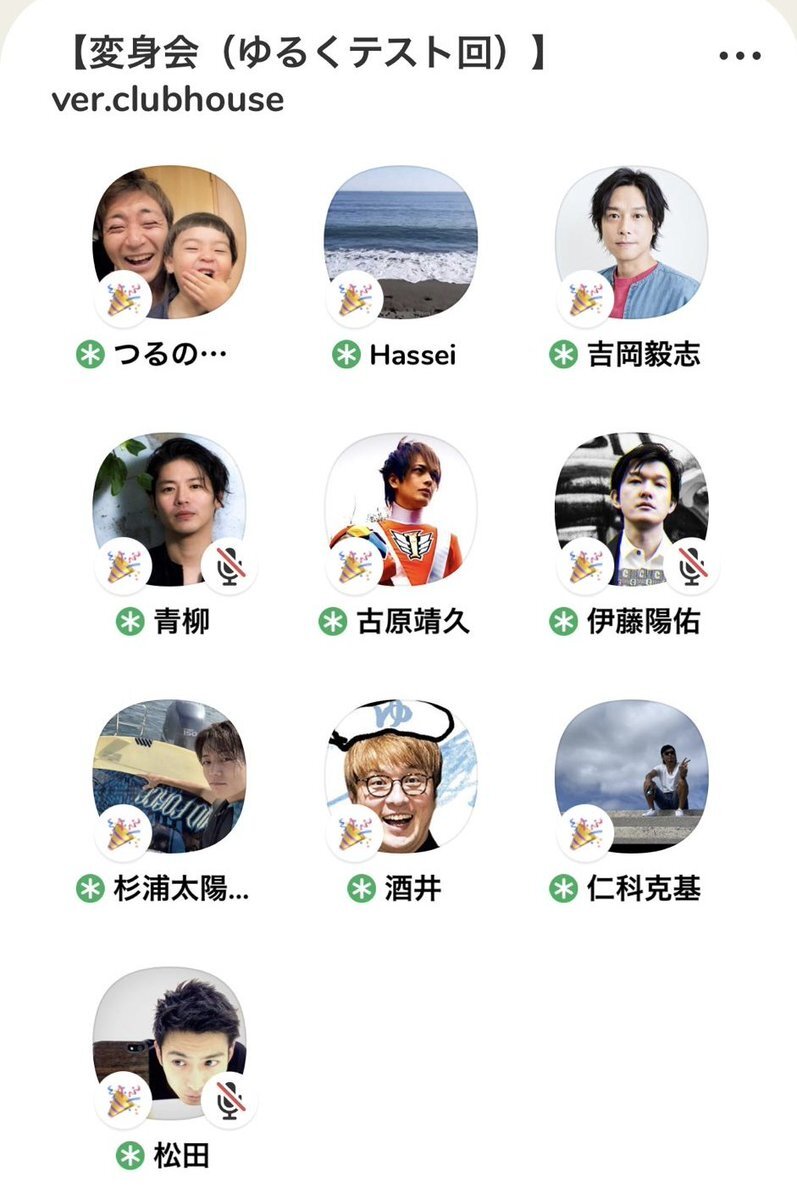Open the room's three-dot overflow menu

coord(740,56)
